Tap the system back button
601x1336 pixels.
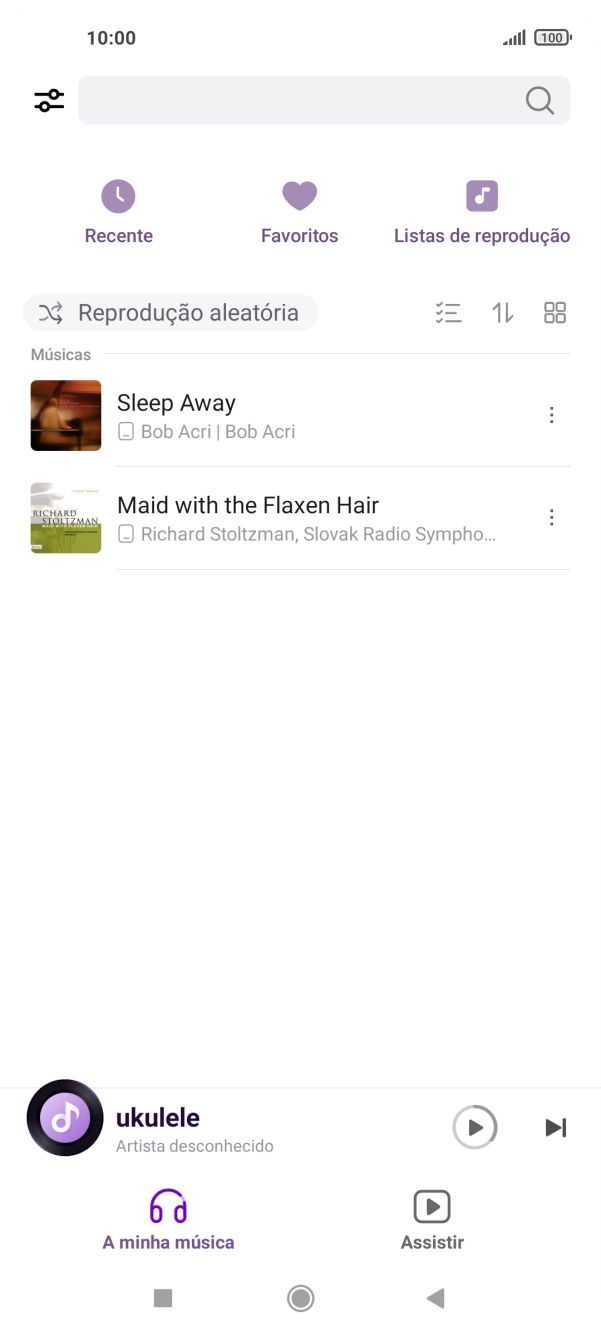(x=435, y=1298)
